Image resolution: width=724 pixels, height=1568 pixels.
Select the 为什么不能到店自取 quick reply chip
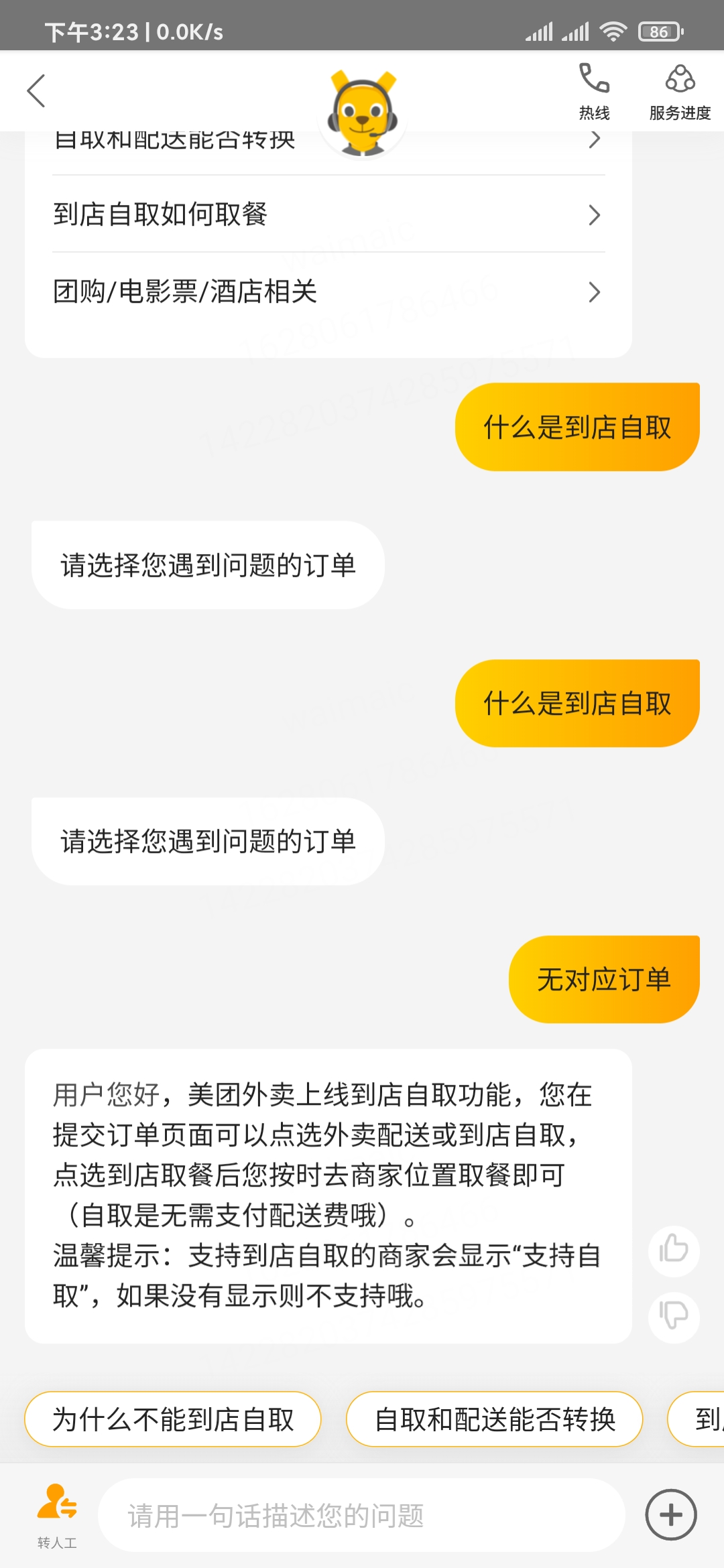(x=172, y=1419)
